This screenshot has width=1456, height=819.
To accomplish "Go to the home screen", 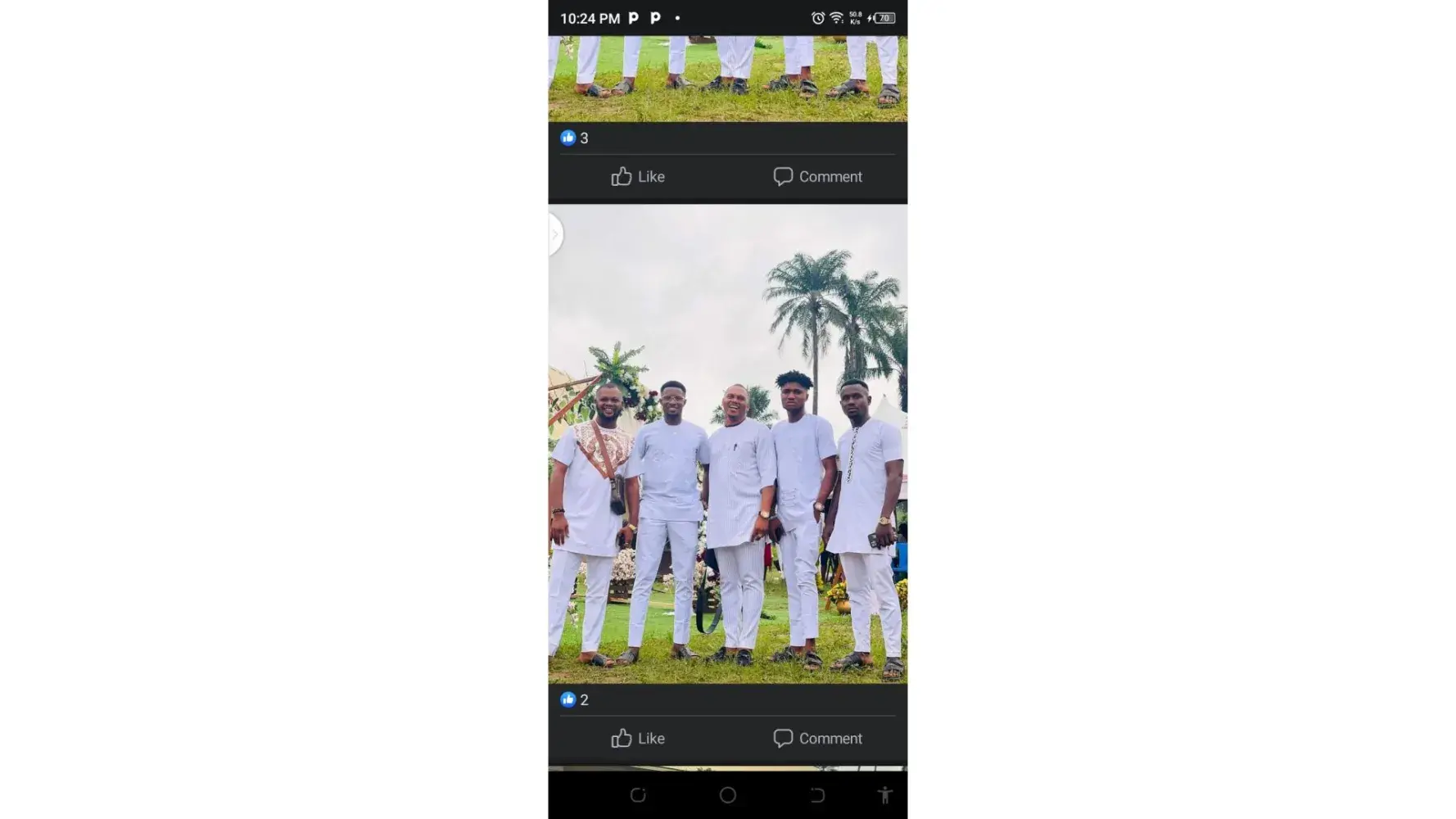I will pyautogui.click(x=727, y=794).
